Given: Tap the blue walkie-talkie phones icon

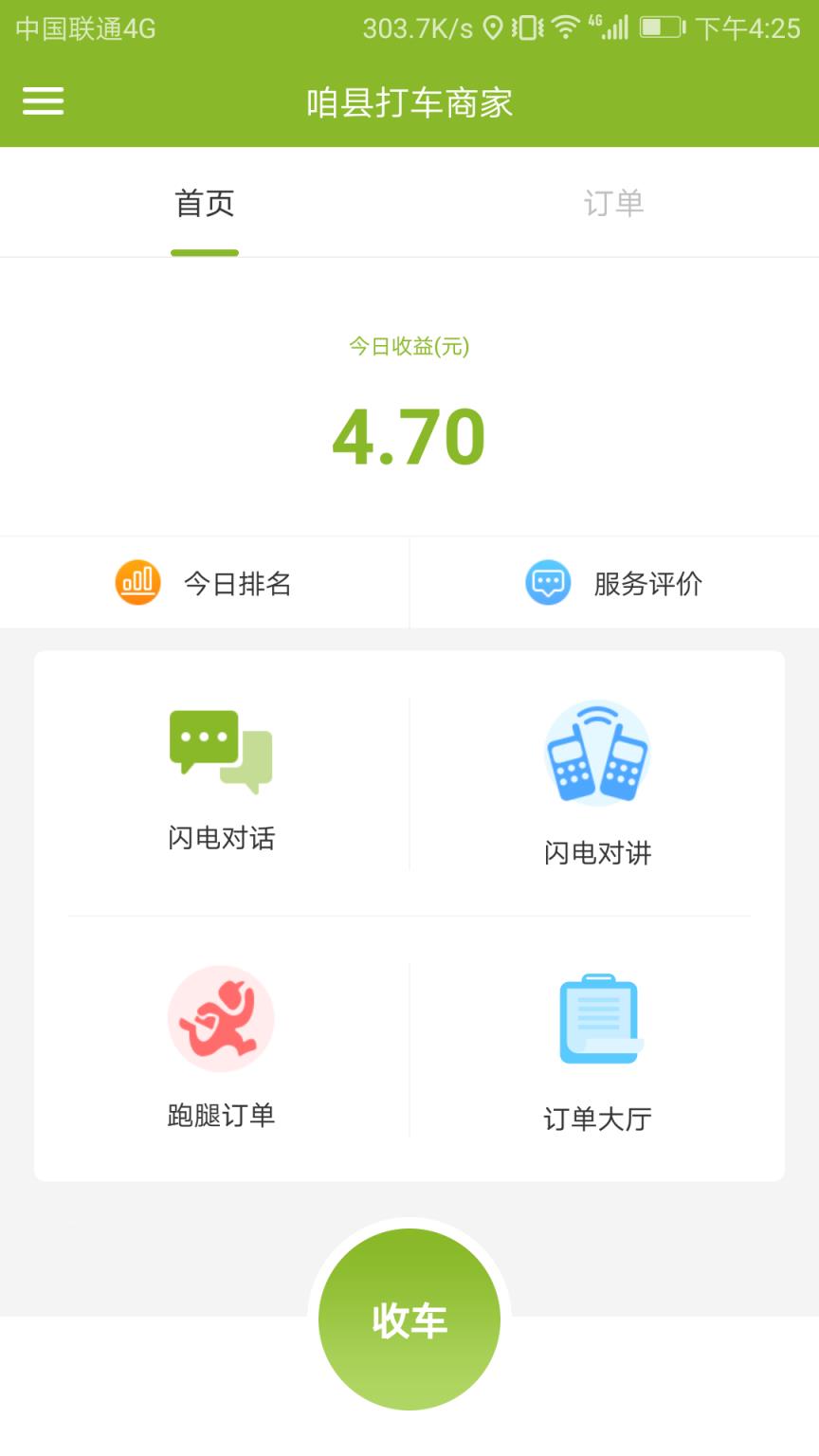Looking at the screenshot, I should click(597, 752).
